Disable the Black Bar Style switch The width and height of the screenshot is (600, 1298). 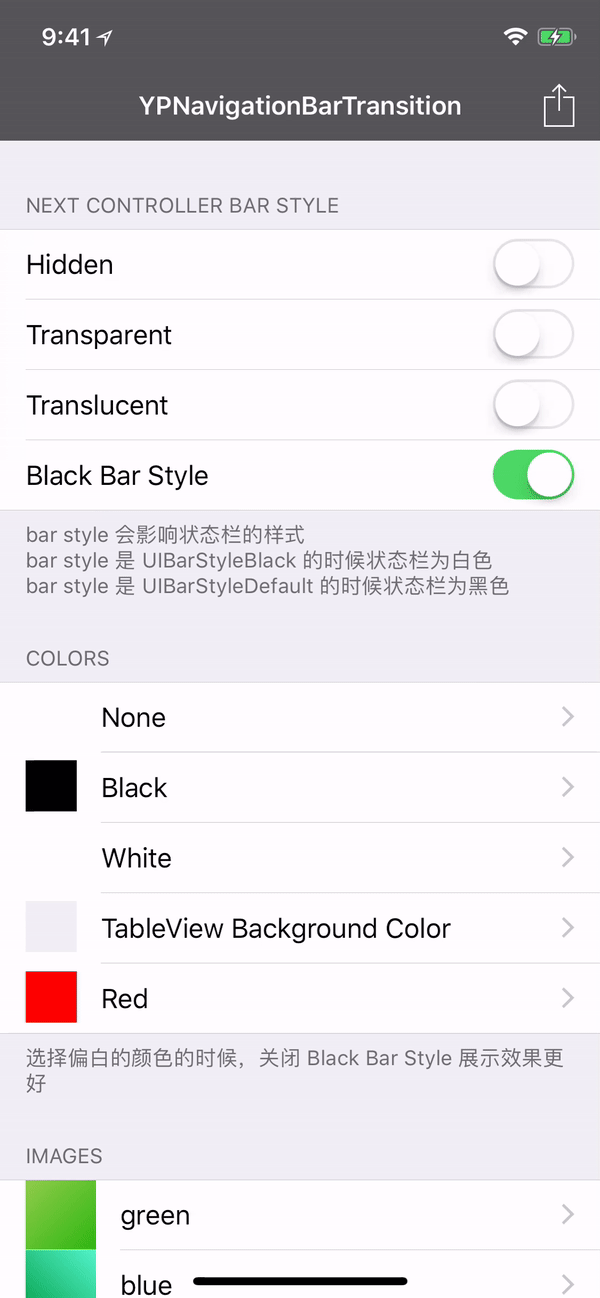tap(533, 475)
